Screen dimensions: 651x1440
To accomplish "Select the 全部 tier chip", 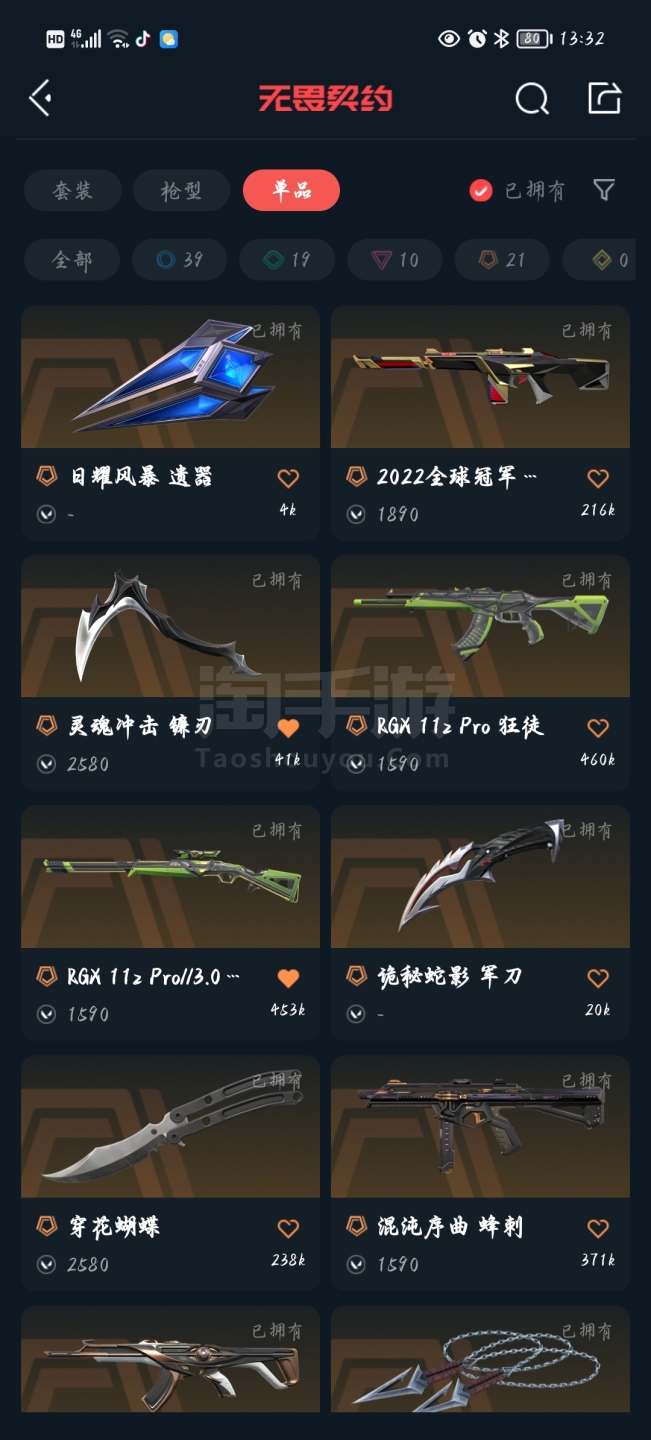I will [72, 260].
